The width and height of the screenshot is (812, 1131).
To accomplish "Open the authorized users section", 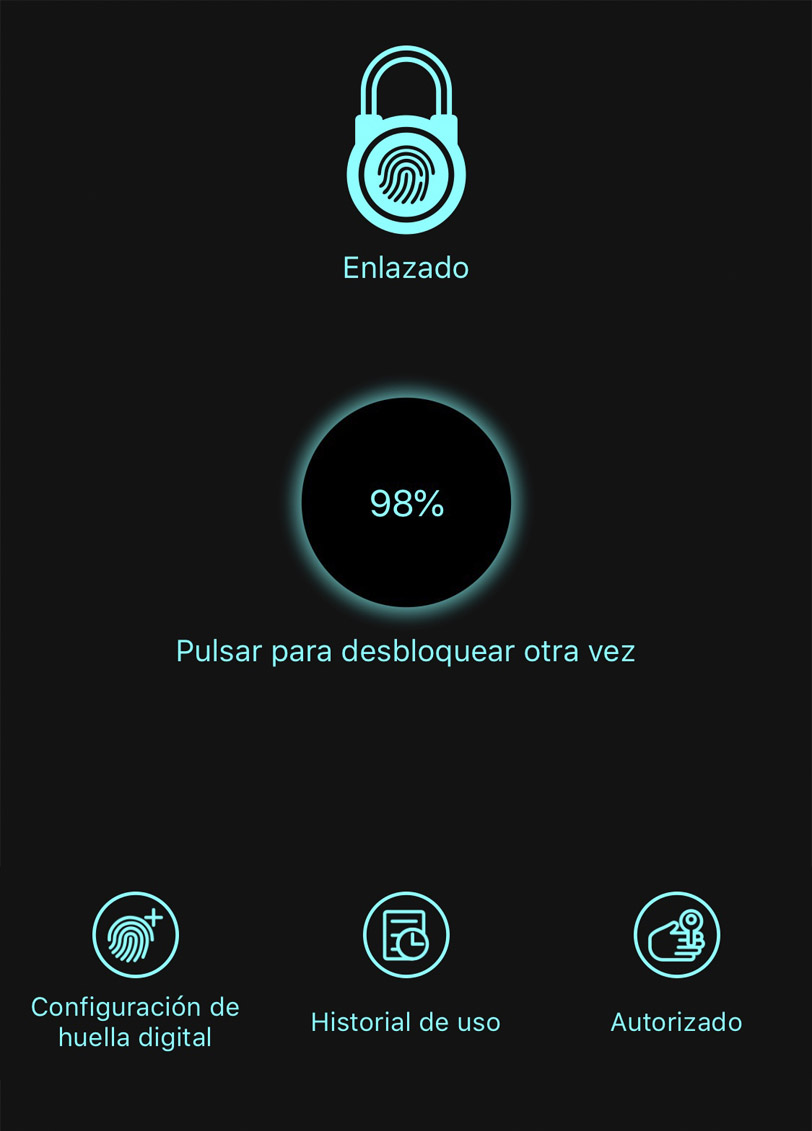I will click(x=676, y=960).
